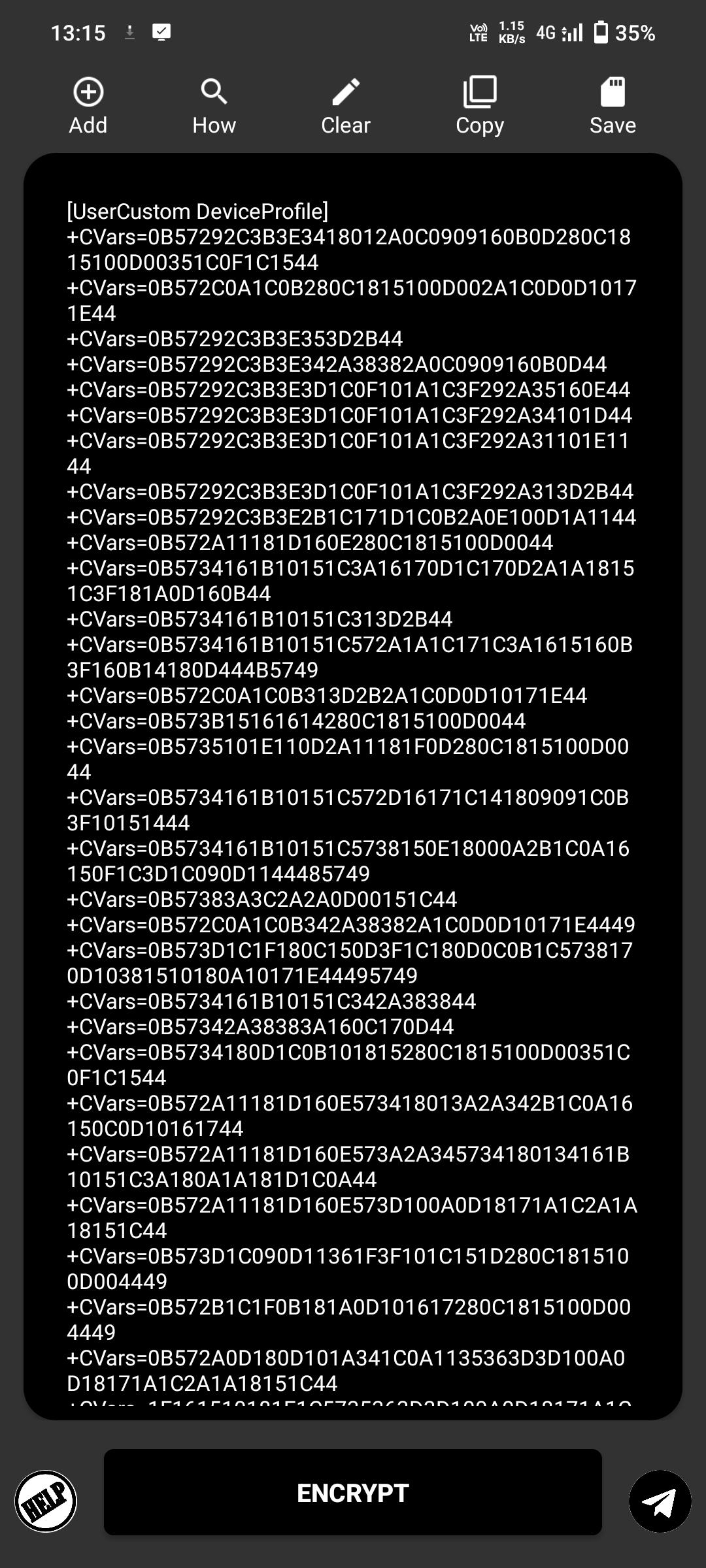This screenshot has width=706, height=1568.
Task: Clear the text with the pencil icon
Action: [346, 106]
